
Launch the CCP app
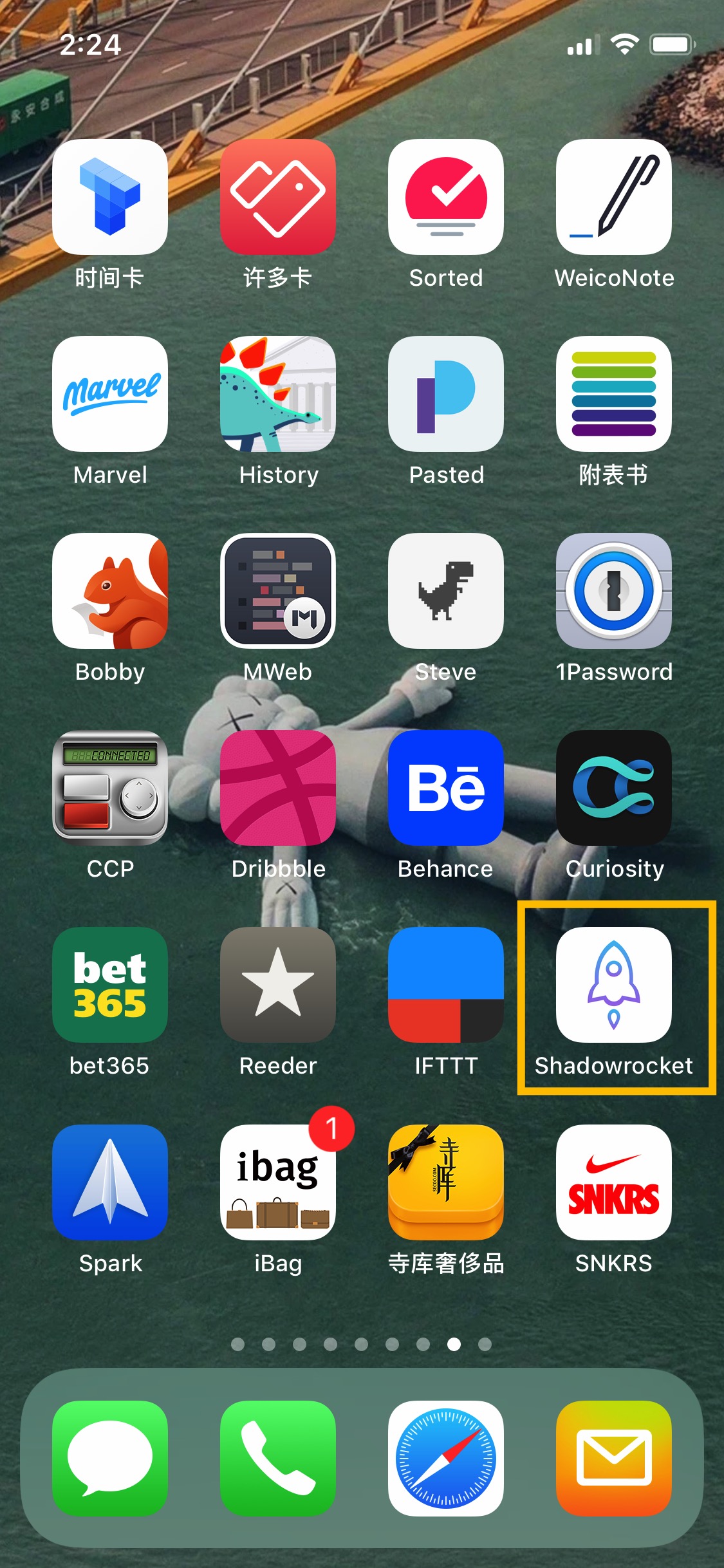tap(110, 787)
